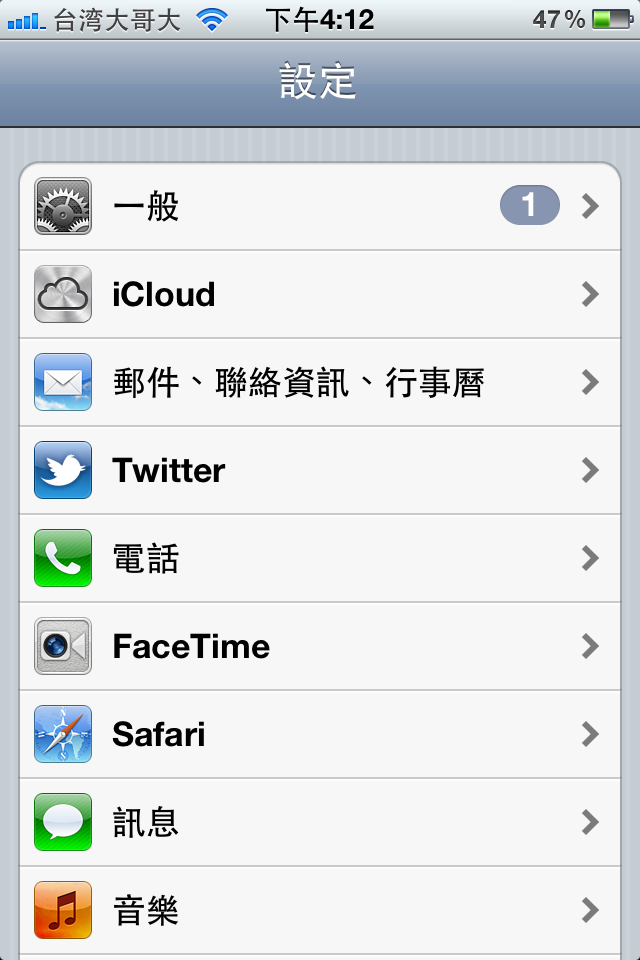Screen dimensions: 640x960
Task: Open 郵件、聯絡資訊、行事曆 settings
Action: pos(320,383)
